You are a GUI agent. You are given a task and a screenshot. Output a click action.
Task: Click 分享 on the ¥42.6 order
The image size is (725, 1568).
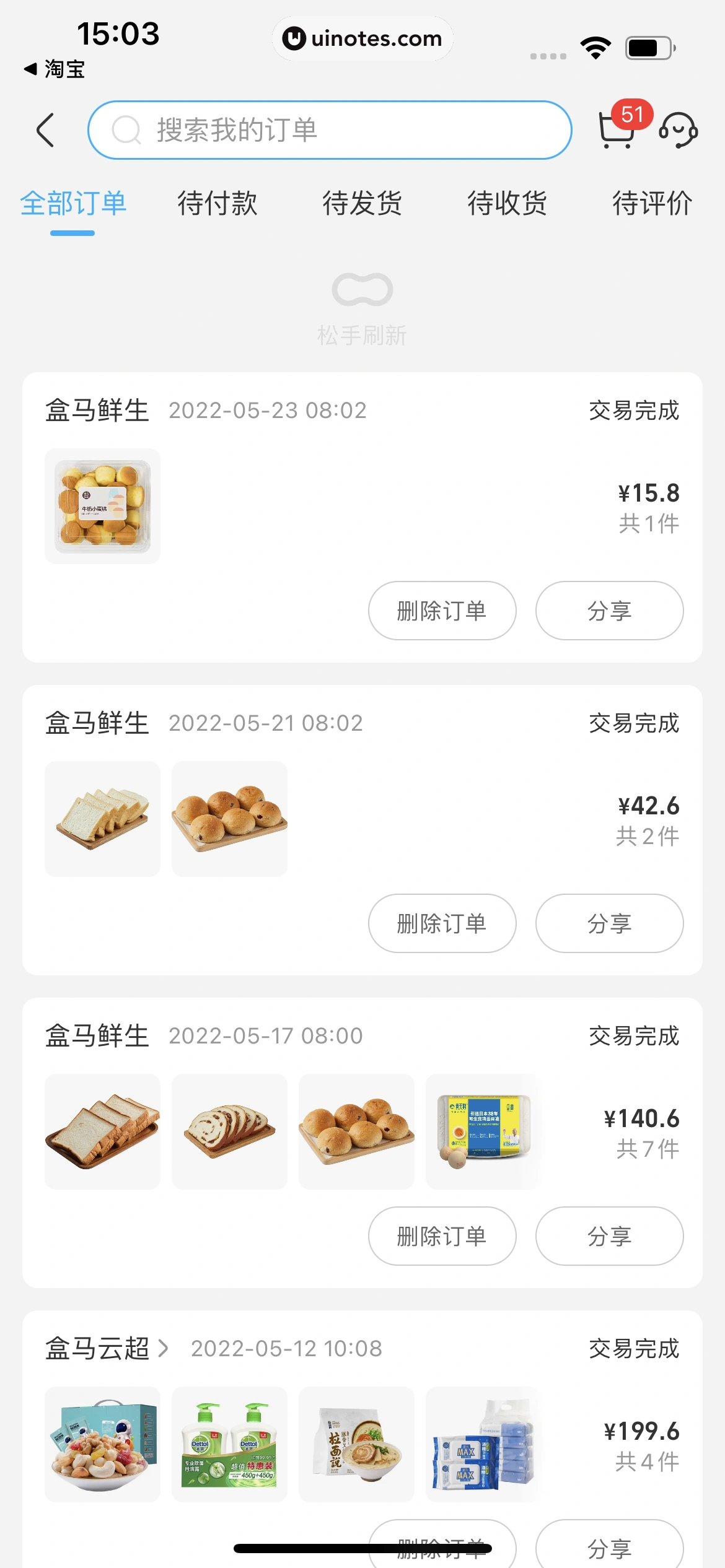click(609, 923)
